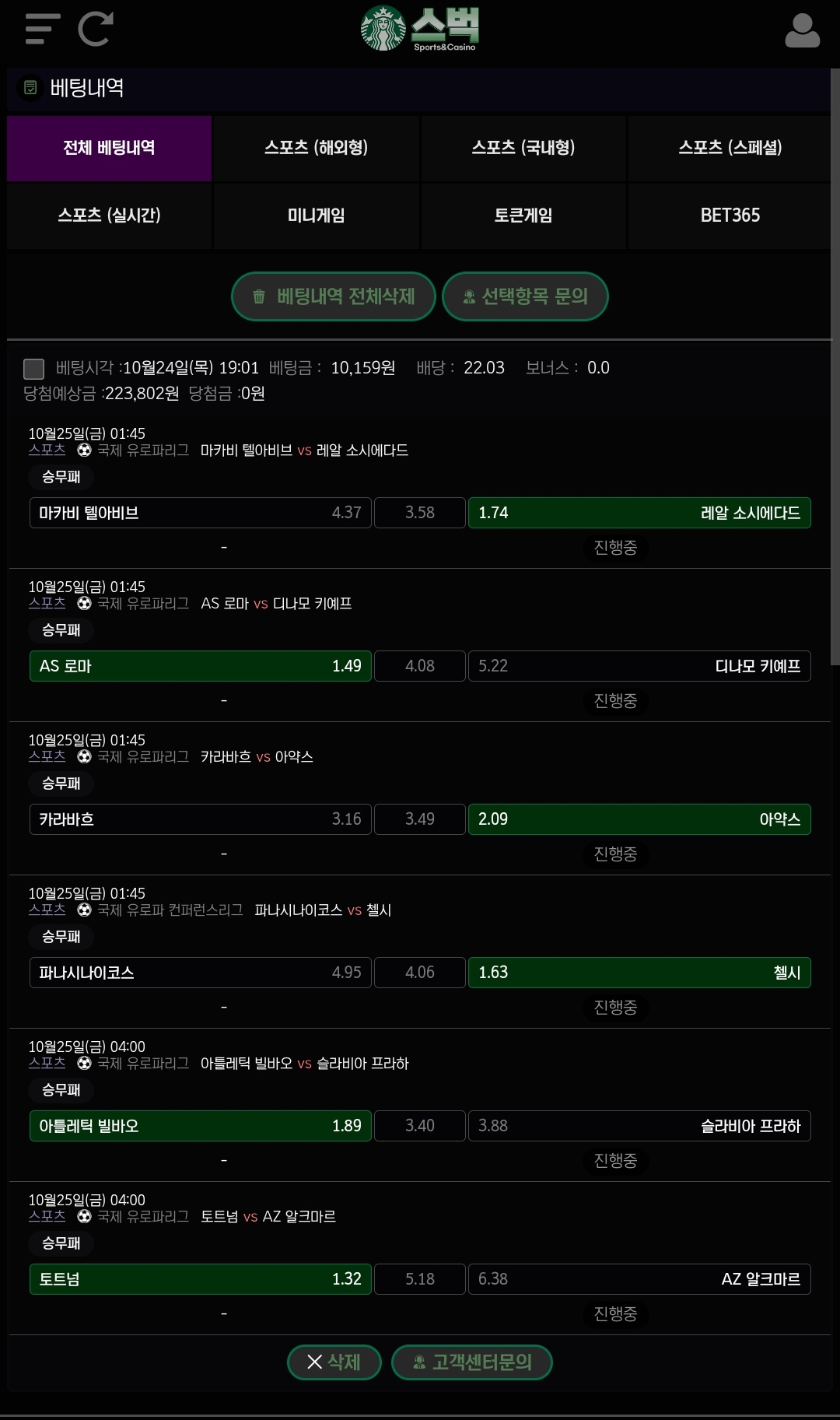Tap 선택항목 문의 button
Image resolution: width=840 pixels, height=1420 pixels.
525,296
